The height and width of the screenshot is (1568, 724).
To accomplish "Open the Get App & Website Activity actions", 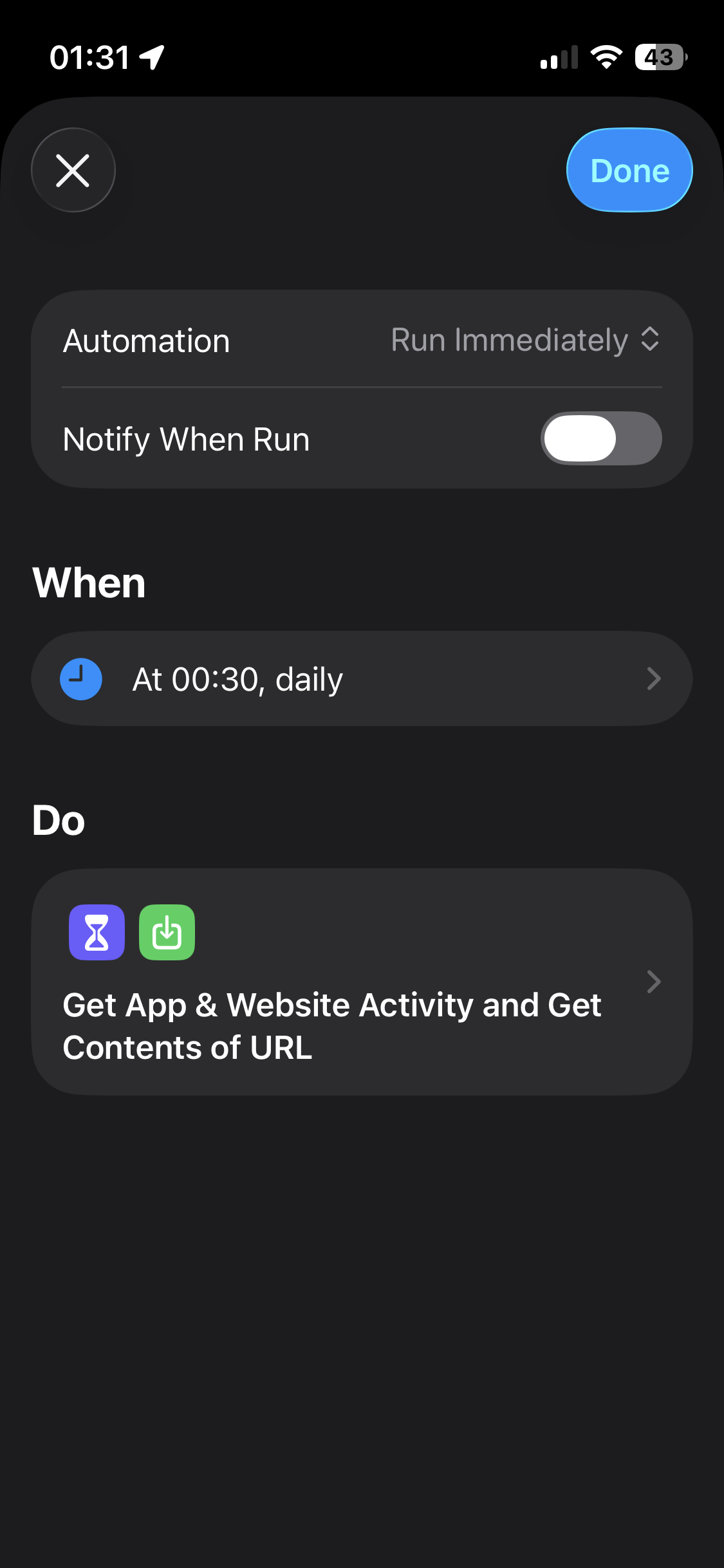I will click(x=362, y=982).
